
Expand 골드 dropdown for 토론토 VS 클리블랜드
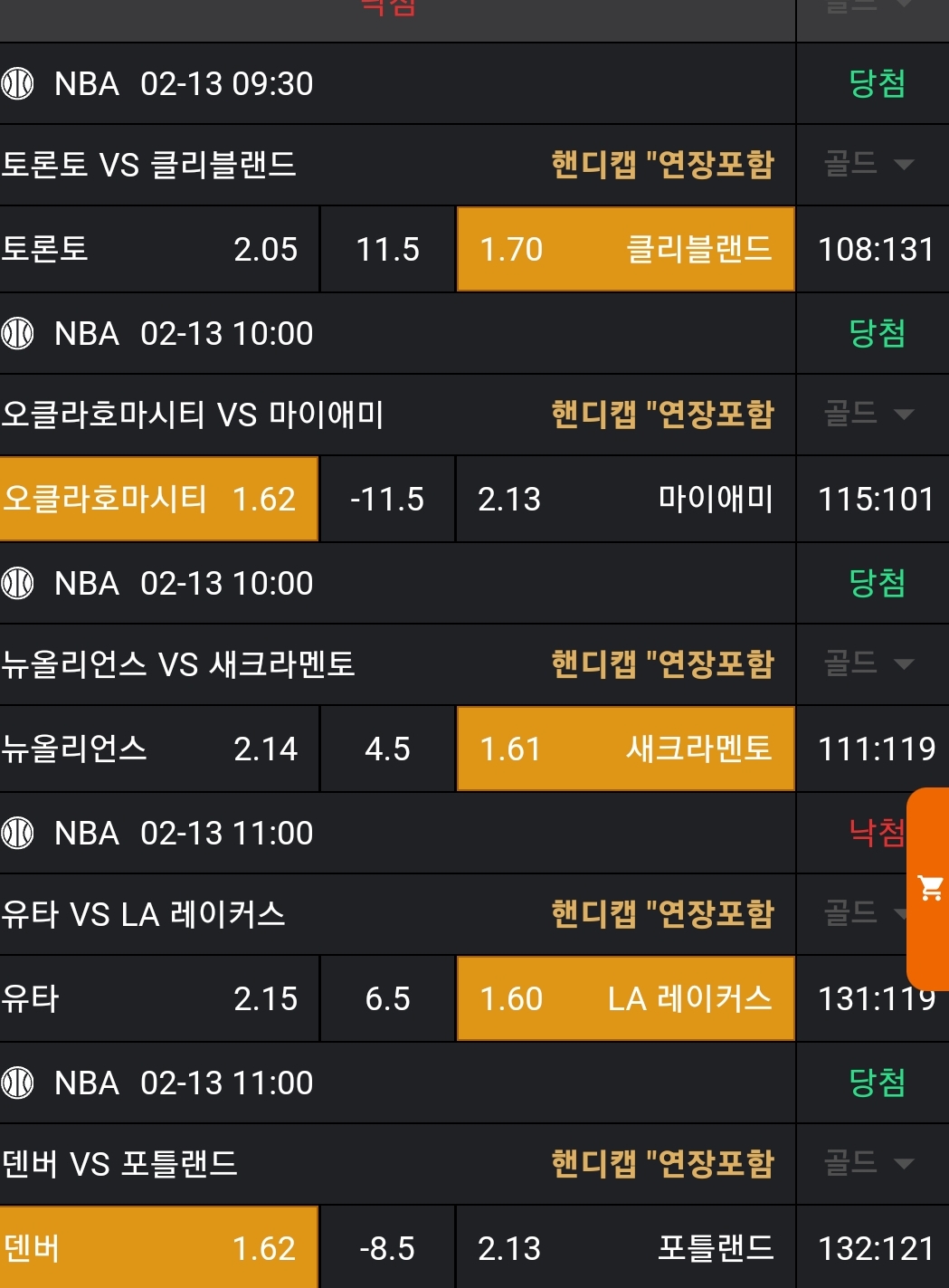tap(870, 165)
